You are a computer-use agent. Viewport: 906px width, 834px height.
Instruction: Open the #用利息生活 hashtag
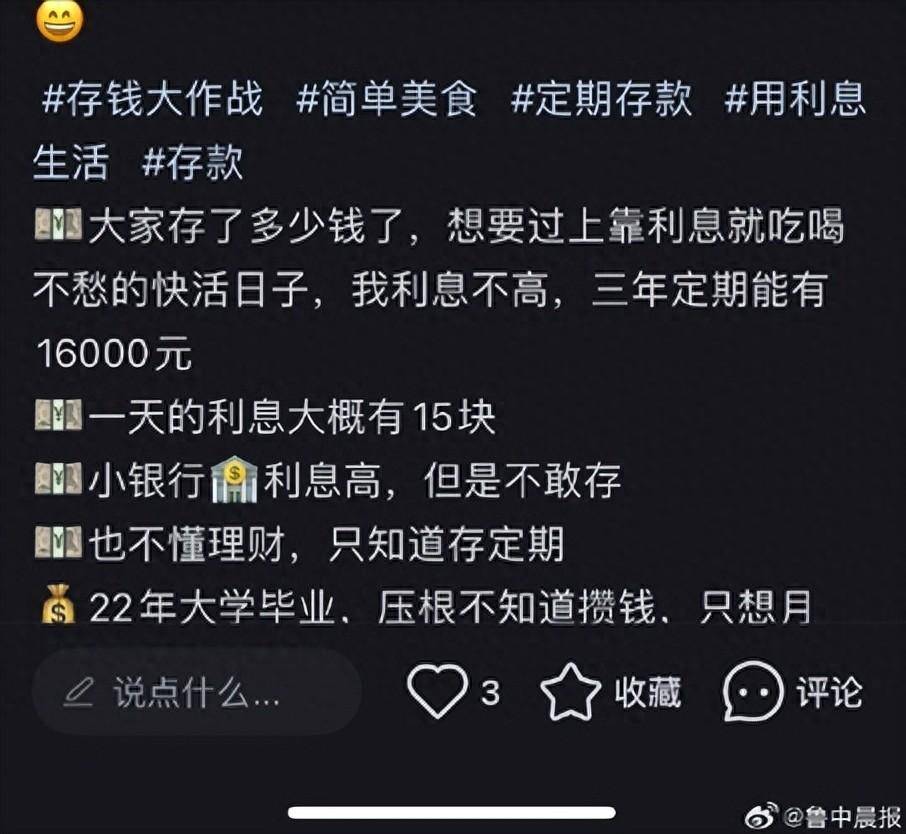pos(795,100)
